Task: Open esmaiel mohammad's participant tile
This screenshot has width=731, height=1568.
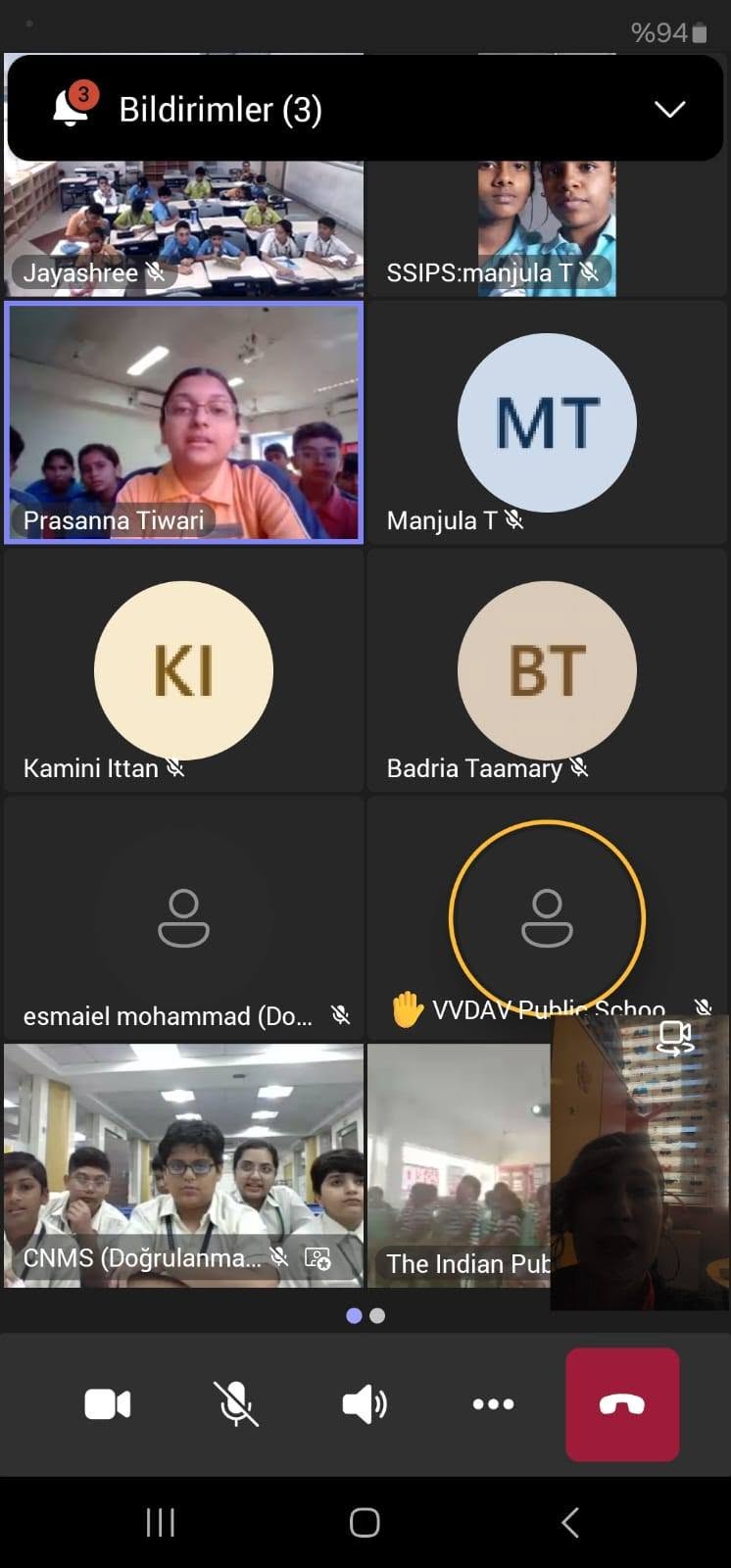Action: [x=183, y=918]
